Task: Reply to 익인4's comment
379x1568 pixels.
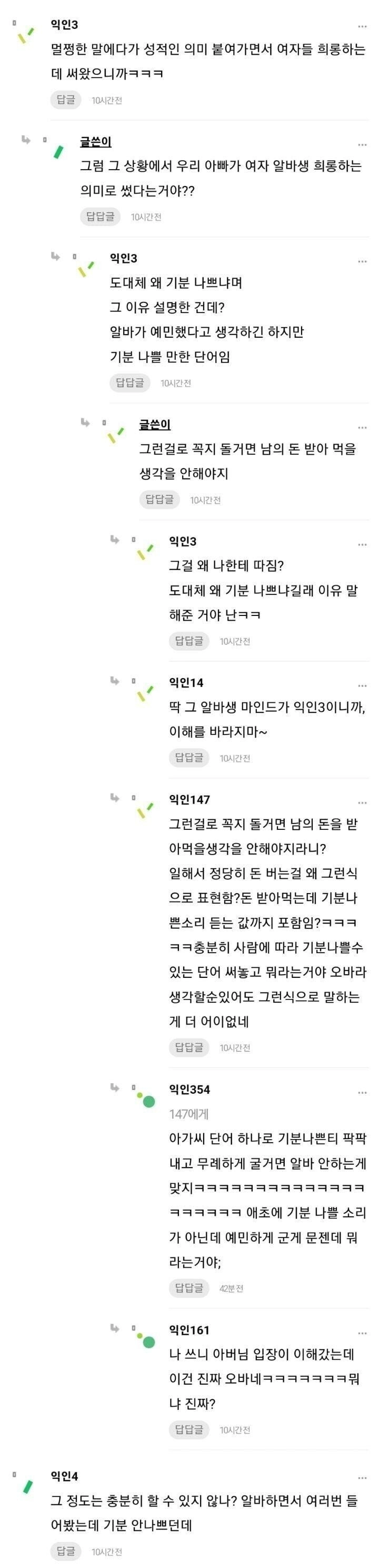Action: [x=66, y=1552]
